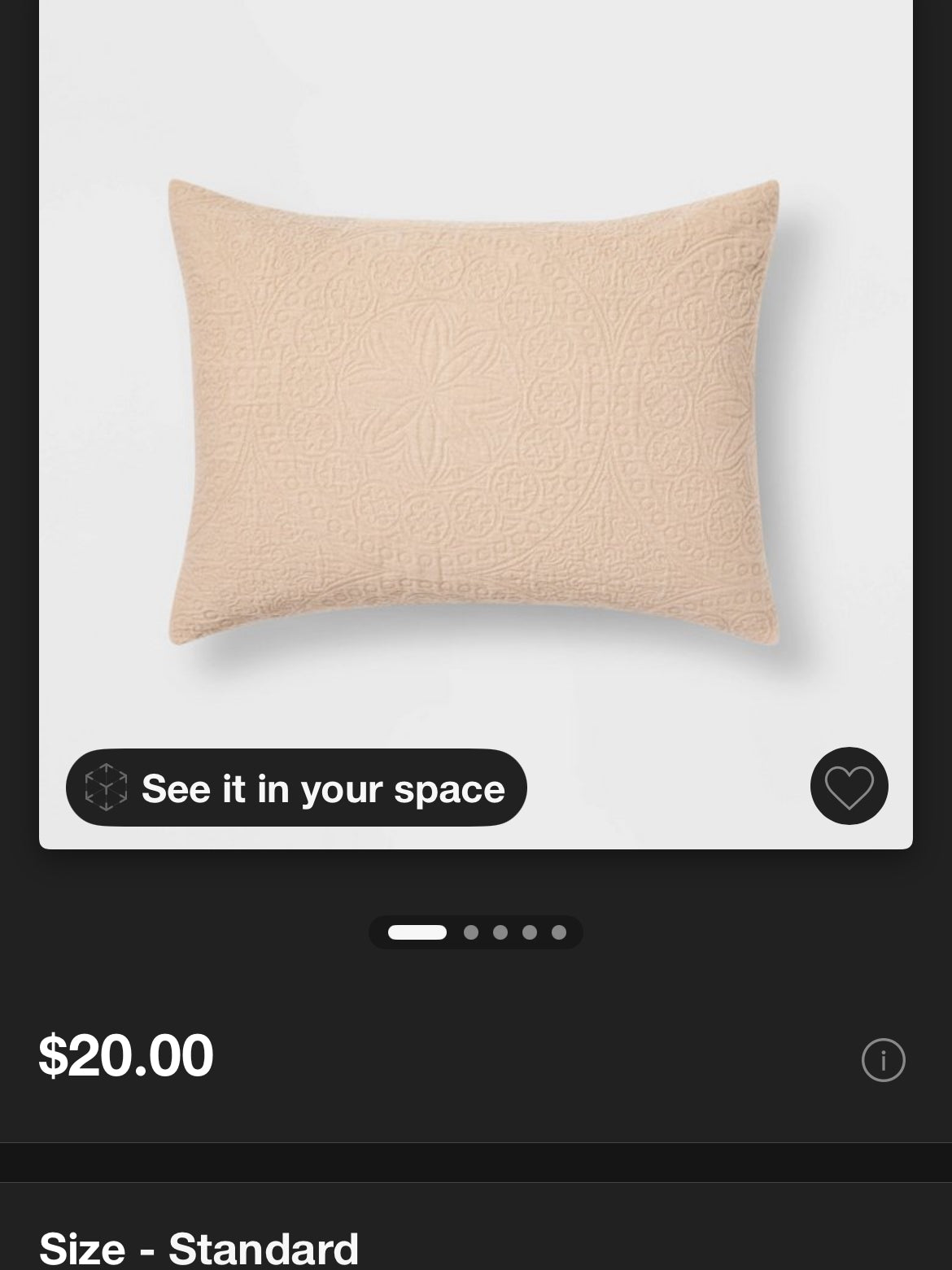952x1270 pixels.
Task: Open the pillow product image
Action: (474, 412)
